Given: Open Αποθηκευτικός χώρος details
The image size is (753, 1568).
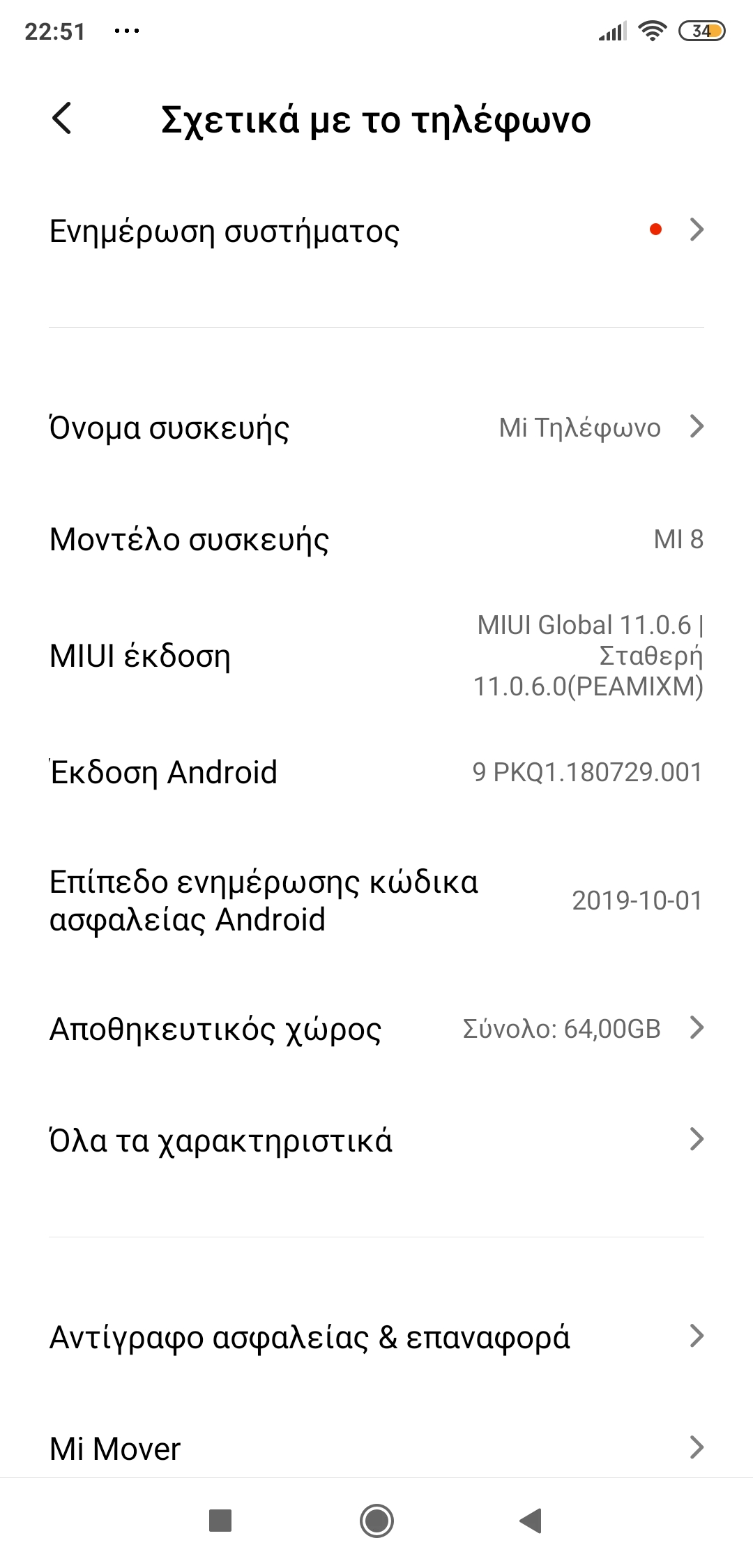Looking at the screenshot, I should click(x=376, y=1029).
